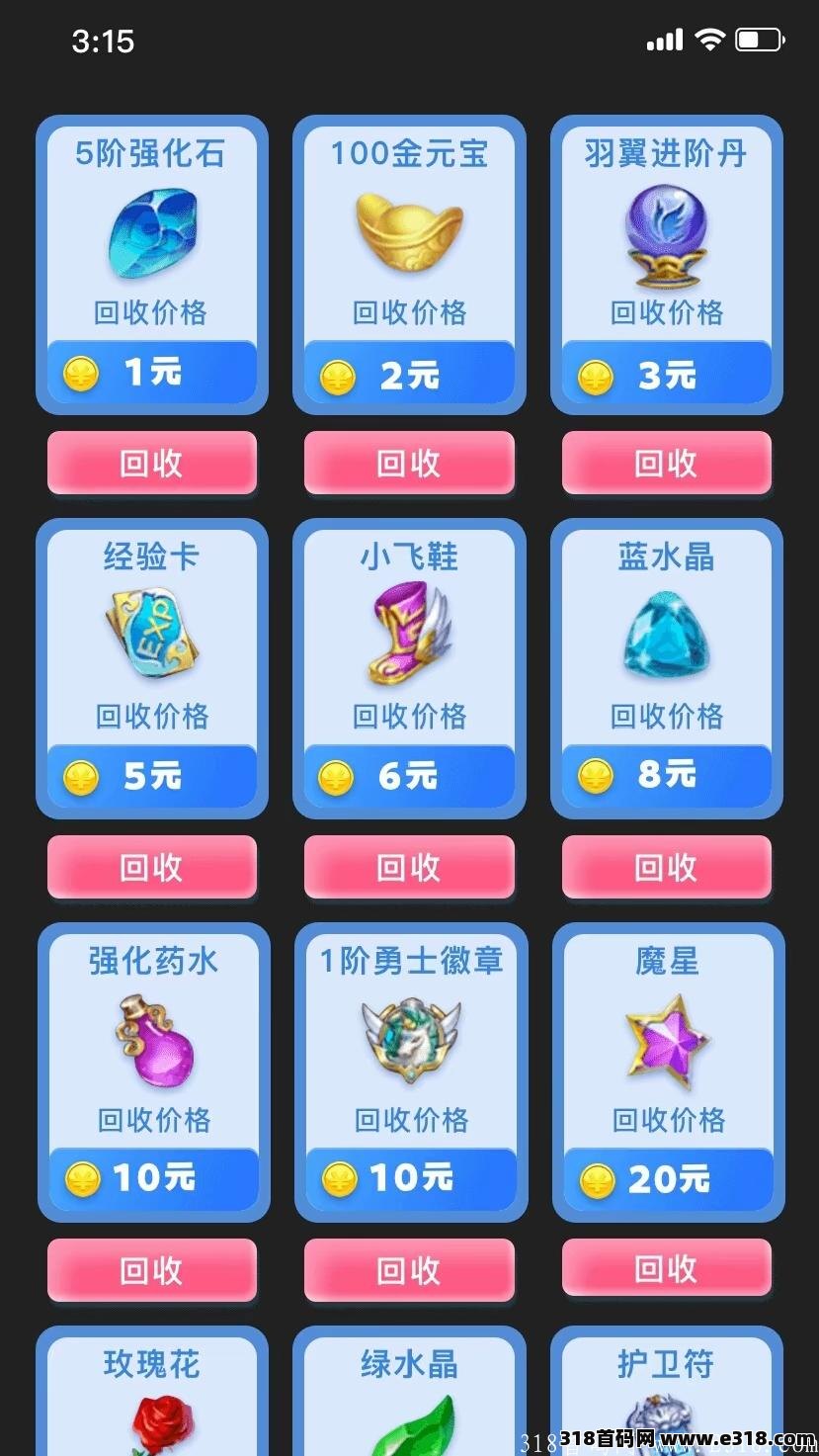Select 回收 beneath 强化药水
This screenshot has width=819, height=1456.
[x=152, y=1269]
